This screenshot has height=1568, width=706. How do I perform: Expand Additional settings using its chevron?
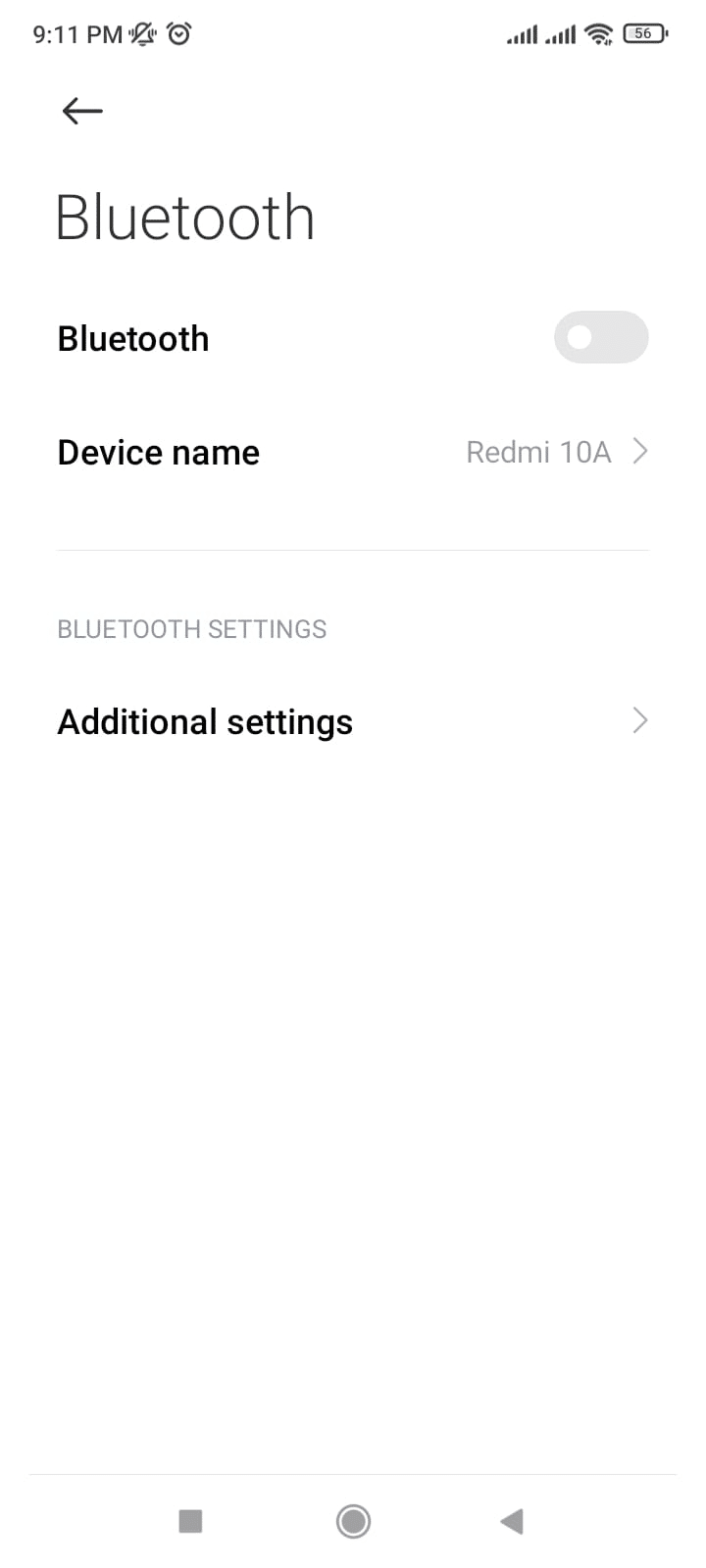pos(640,720)
